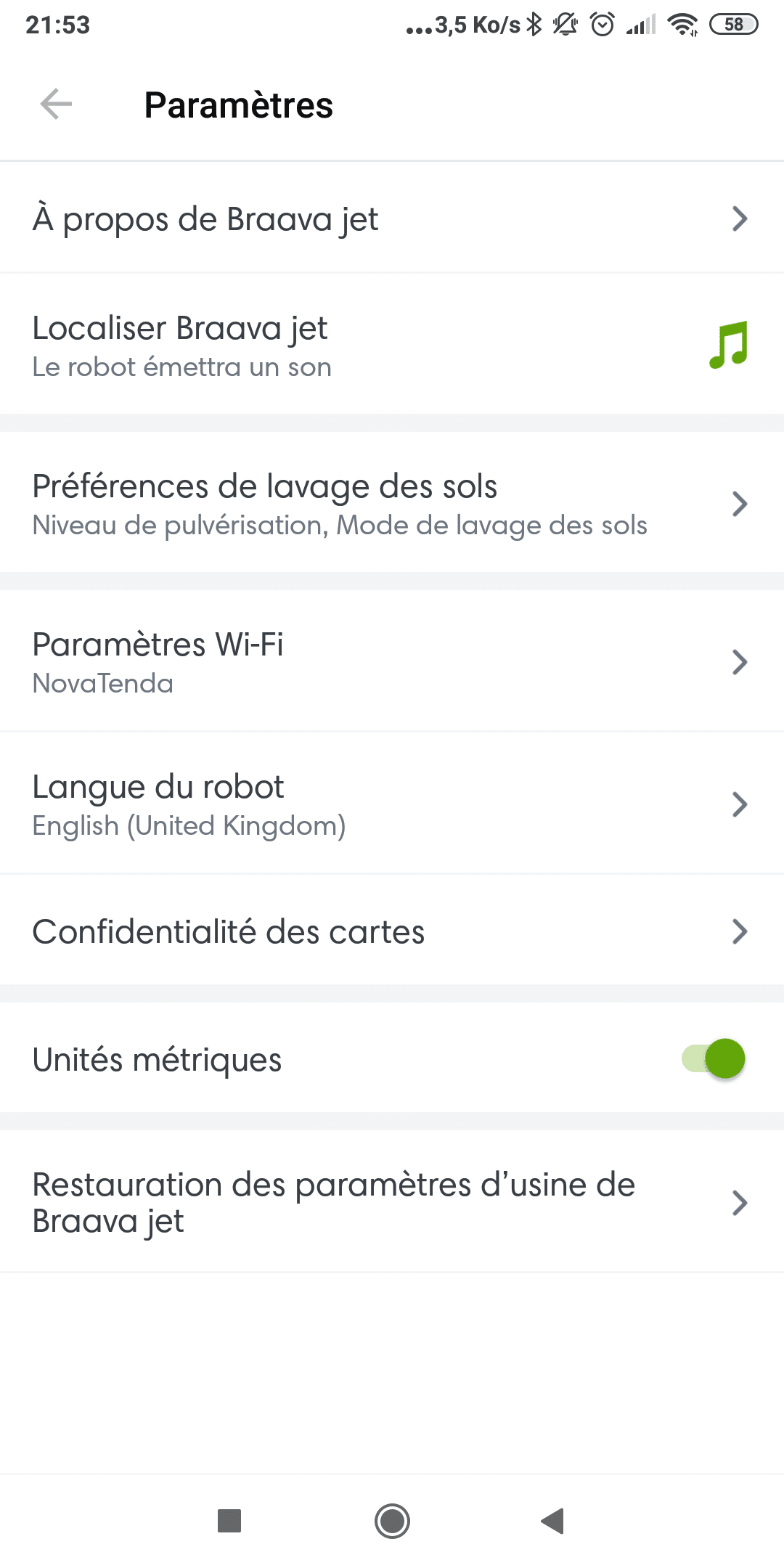Open Paramètres Wi-Fi settings

coord(392,661)
